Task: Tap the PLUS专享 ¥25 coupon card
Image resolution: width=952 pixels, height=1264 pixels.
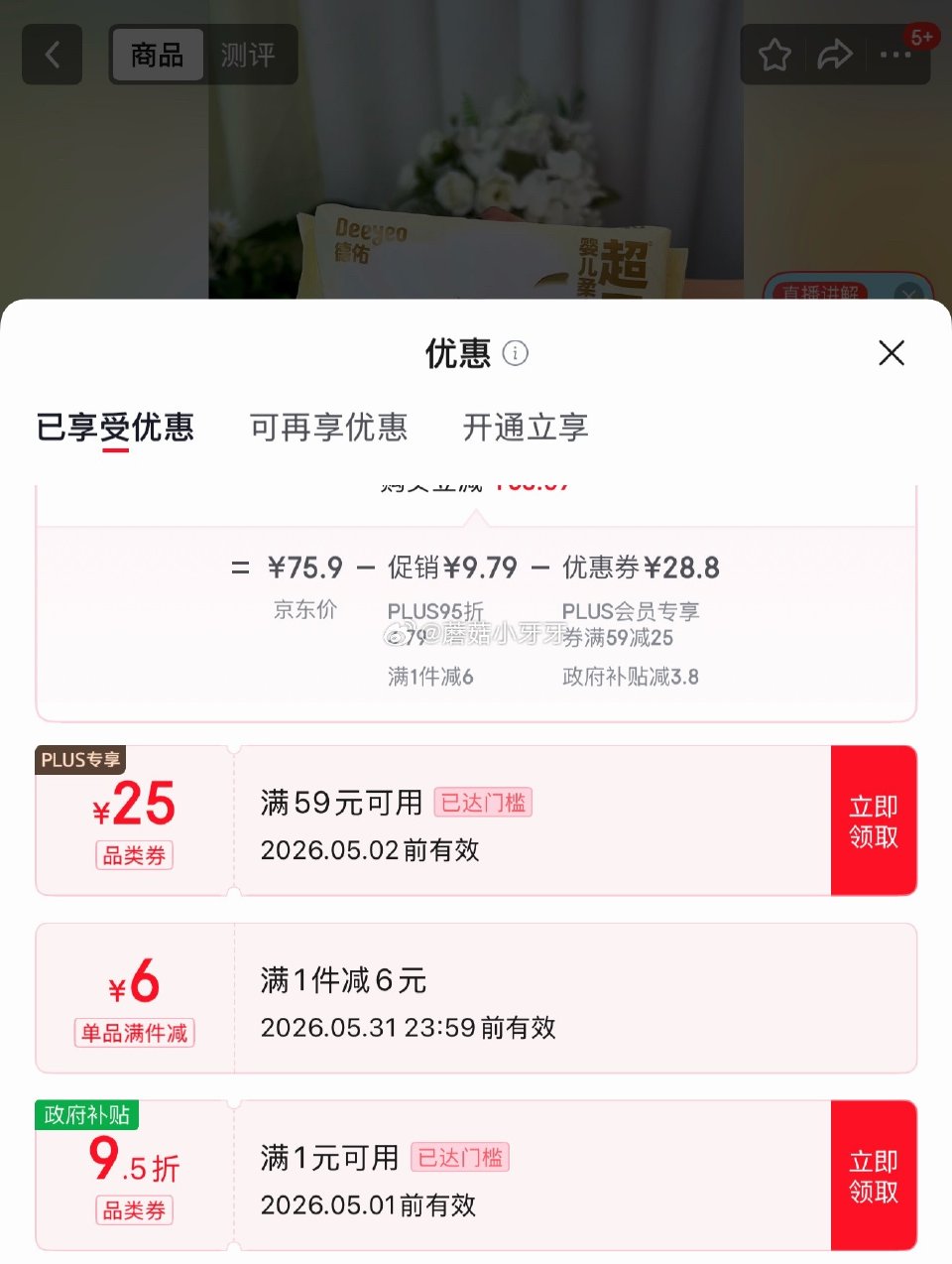Action: [446, 820]
